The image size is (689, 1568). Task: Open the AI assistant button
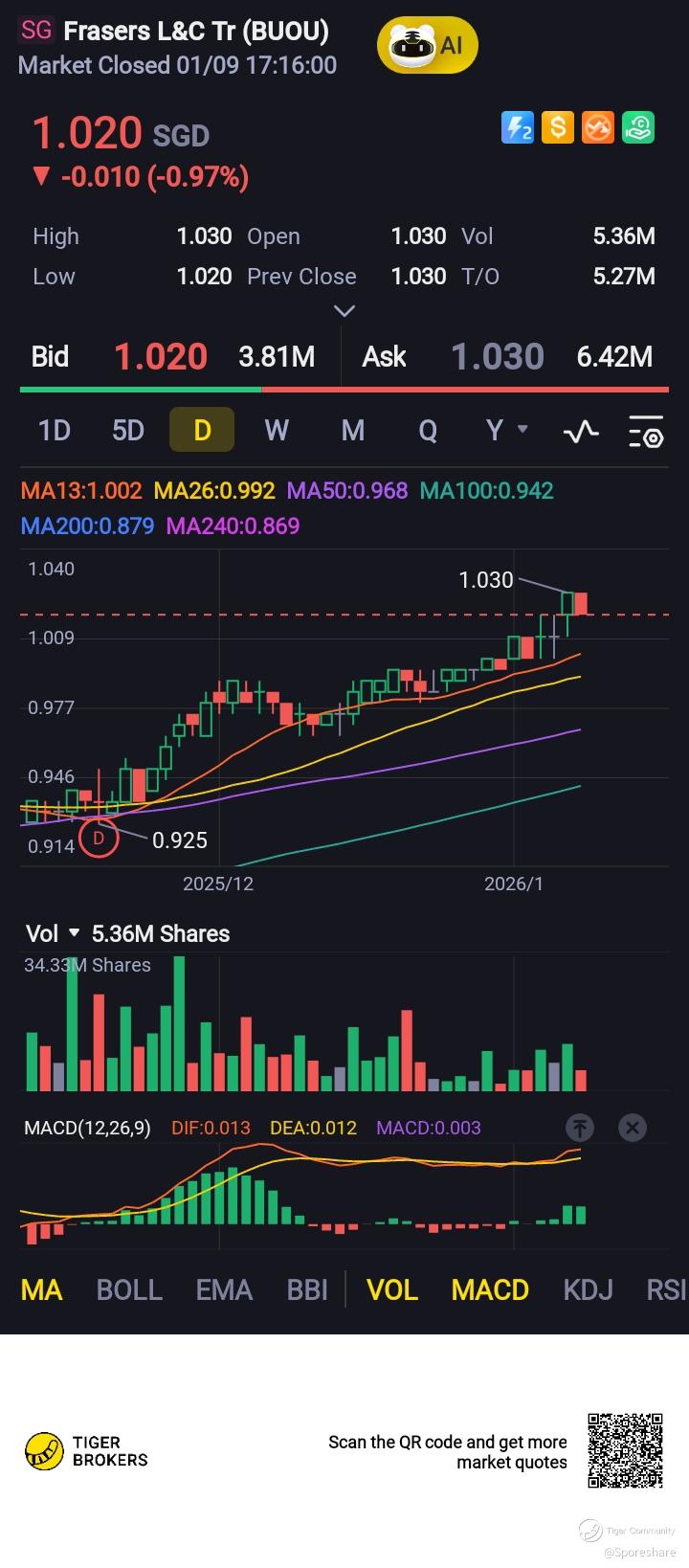tap(427, 45)
